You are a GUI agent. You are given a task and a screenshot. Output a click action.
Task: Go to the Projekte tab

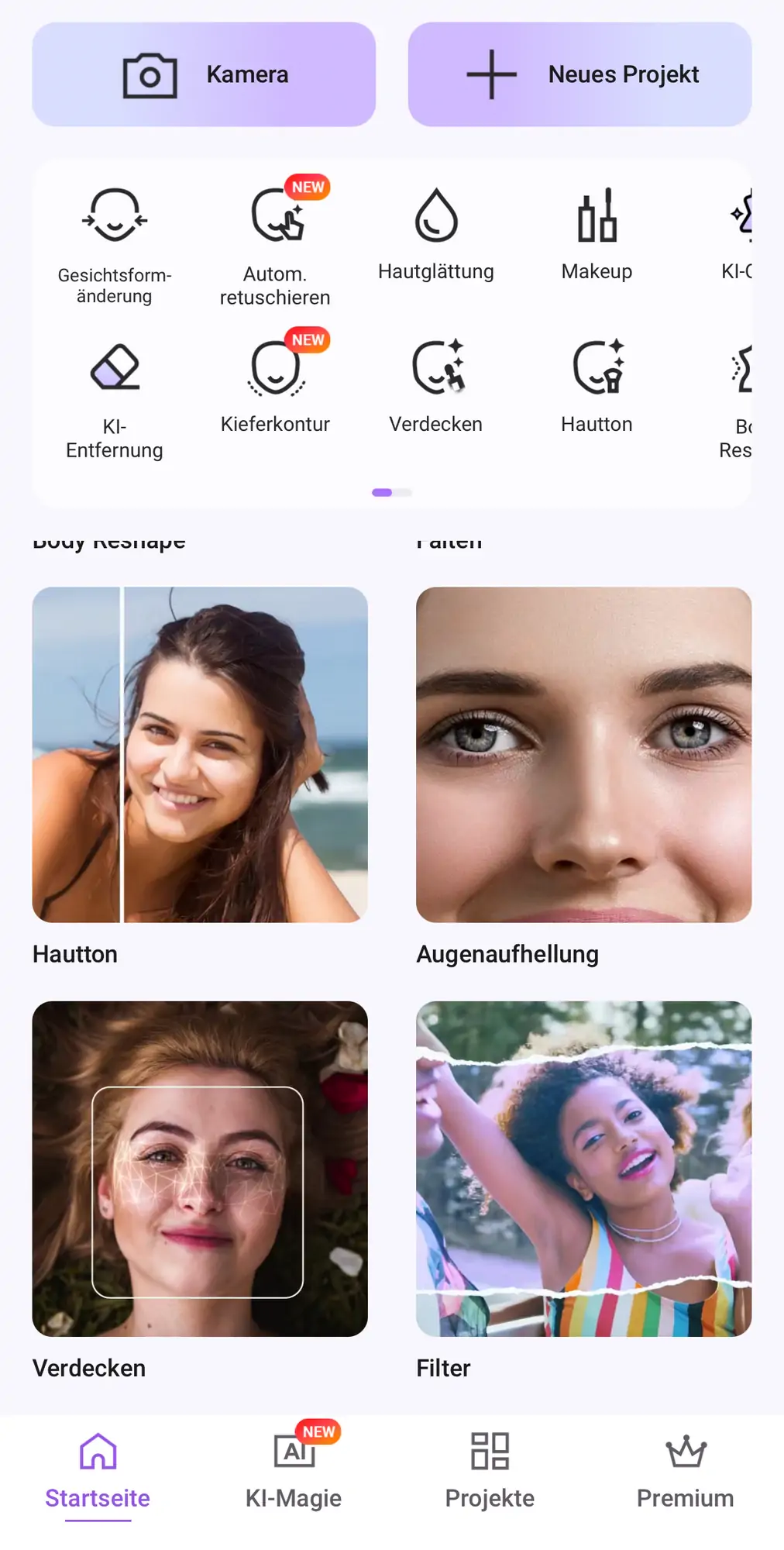coord(490,1471)
